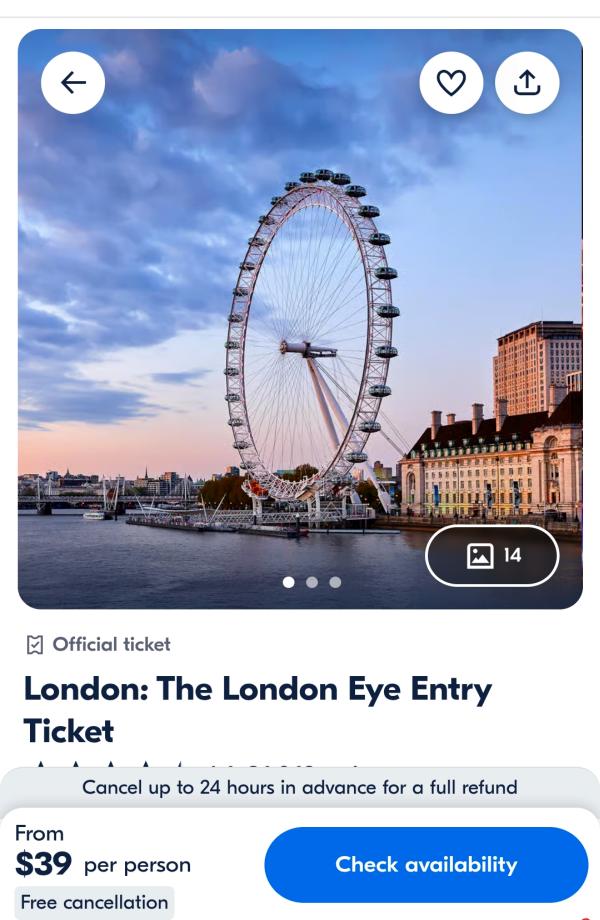Tap the Check availability button
This screenshot has height=920, width=600.
[426, 864]
